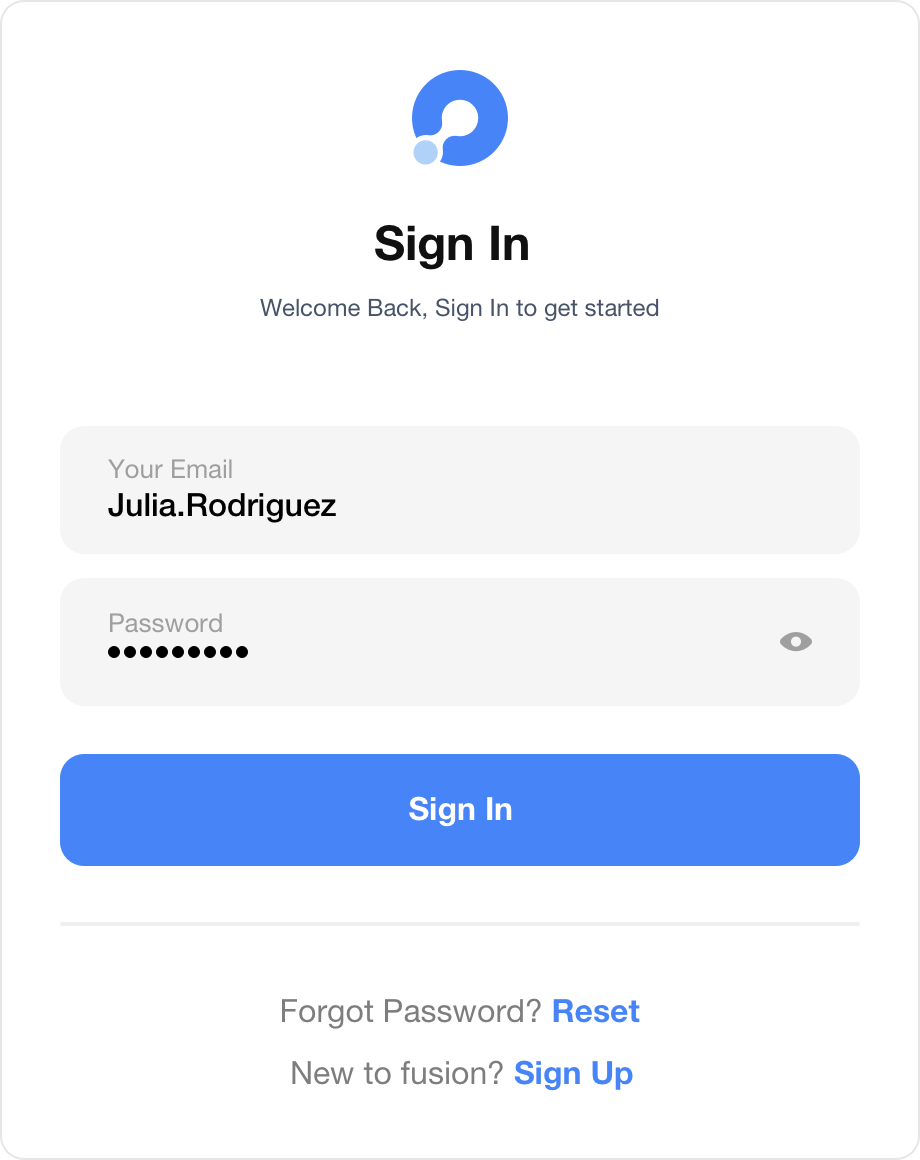The width and height of the screenshot is (920, 1160).
Task: Show the password with the eye icon
Action: pyautogui.click(x=795, y=642)
